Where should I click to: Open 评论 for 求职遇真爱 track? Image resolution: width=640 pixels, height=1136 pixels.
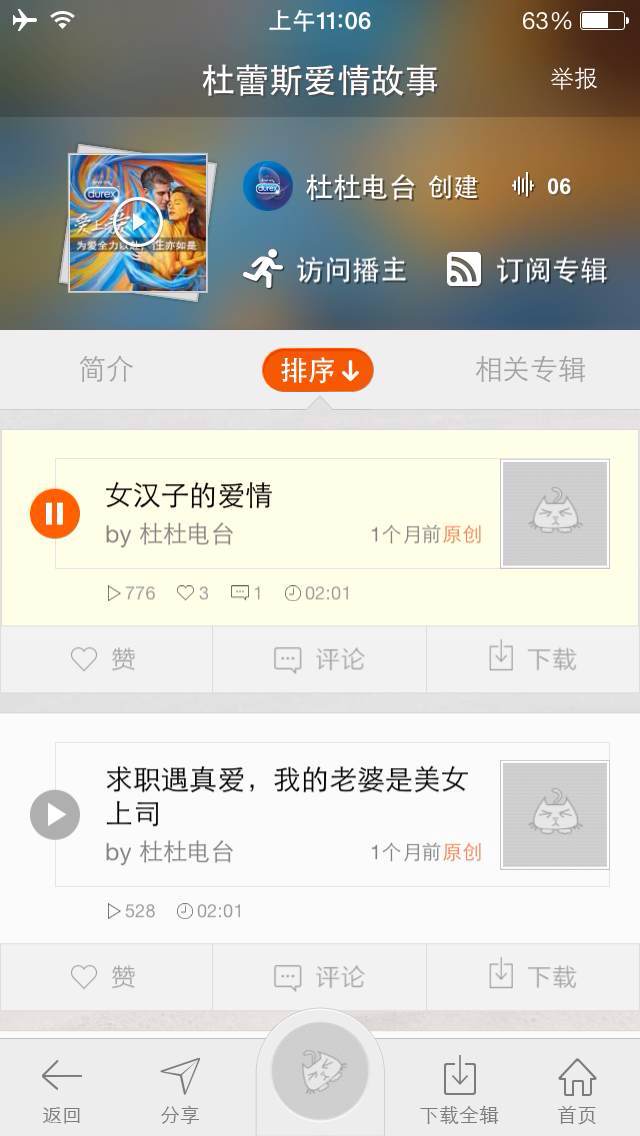pos(319,977)
